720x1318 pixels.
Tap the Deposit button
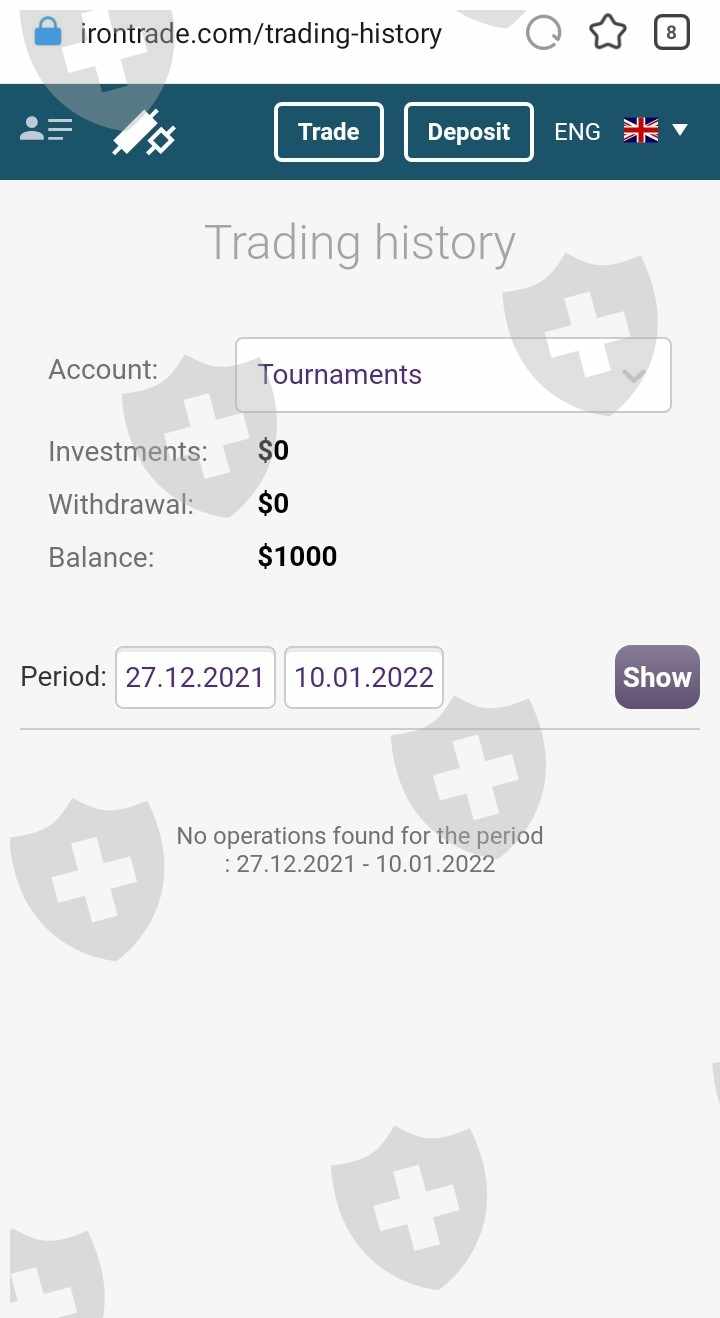tap(468, 132)
